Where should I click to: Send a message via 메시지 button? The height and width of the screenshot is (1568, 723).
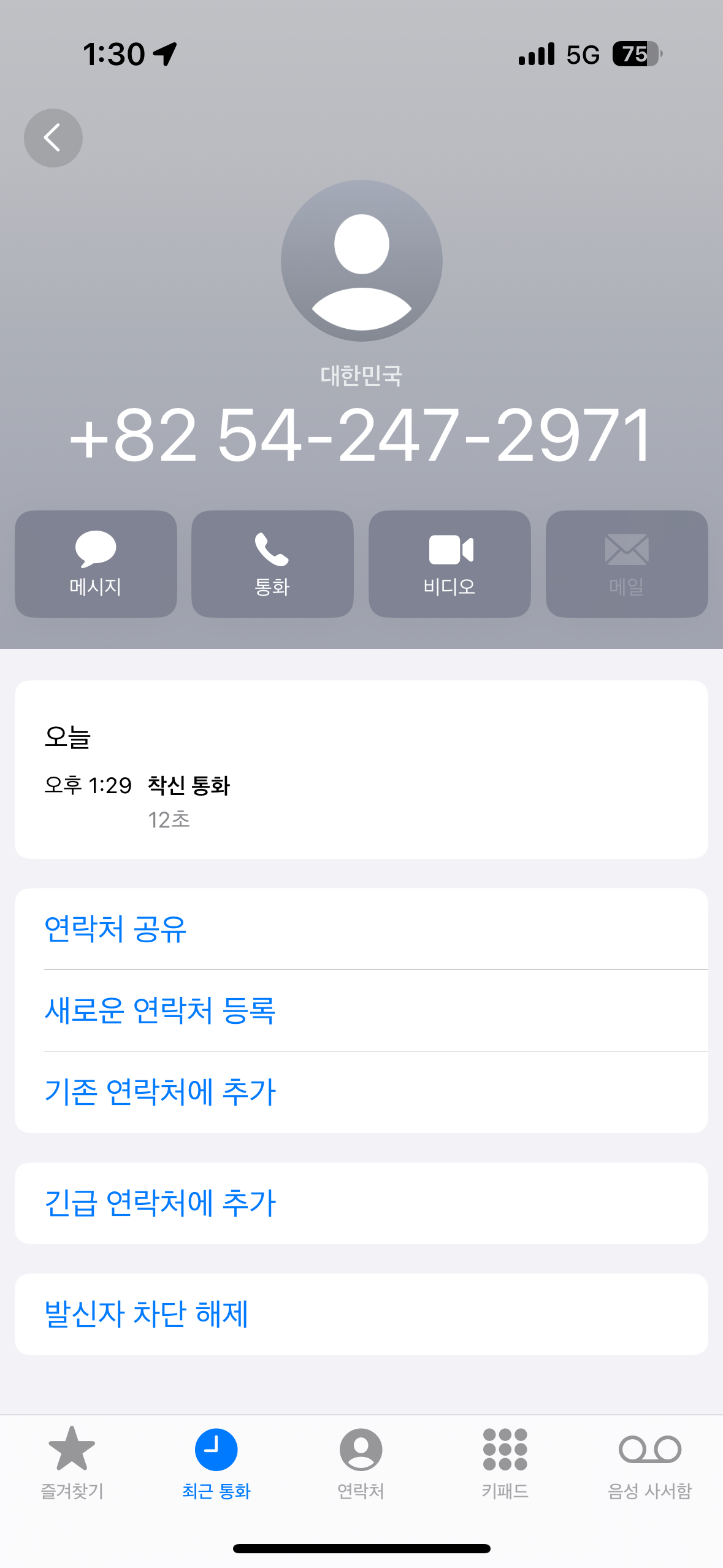(x=96, y=564)
